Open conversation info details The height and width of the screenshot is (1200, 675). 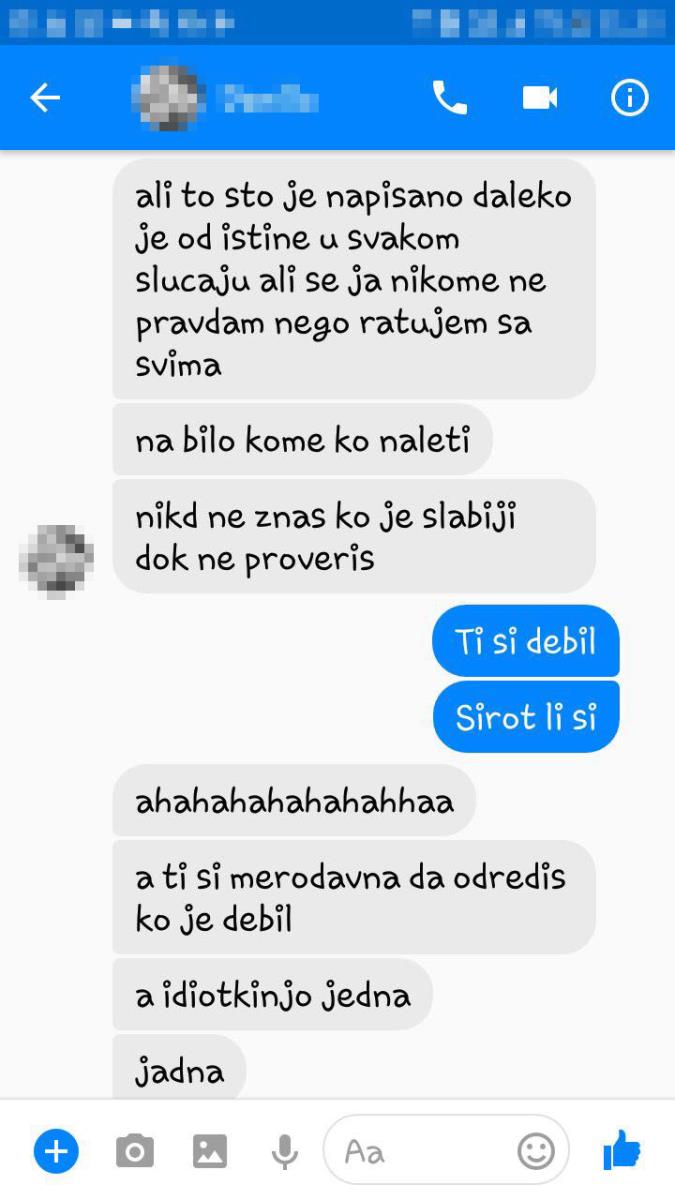click(629, 98)
